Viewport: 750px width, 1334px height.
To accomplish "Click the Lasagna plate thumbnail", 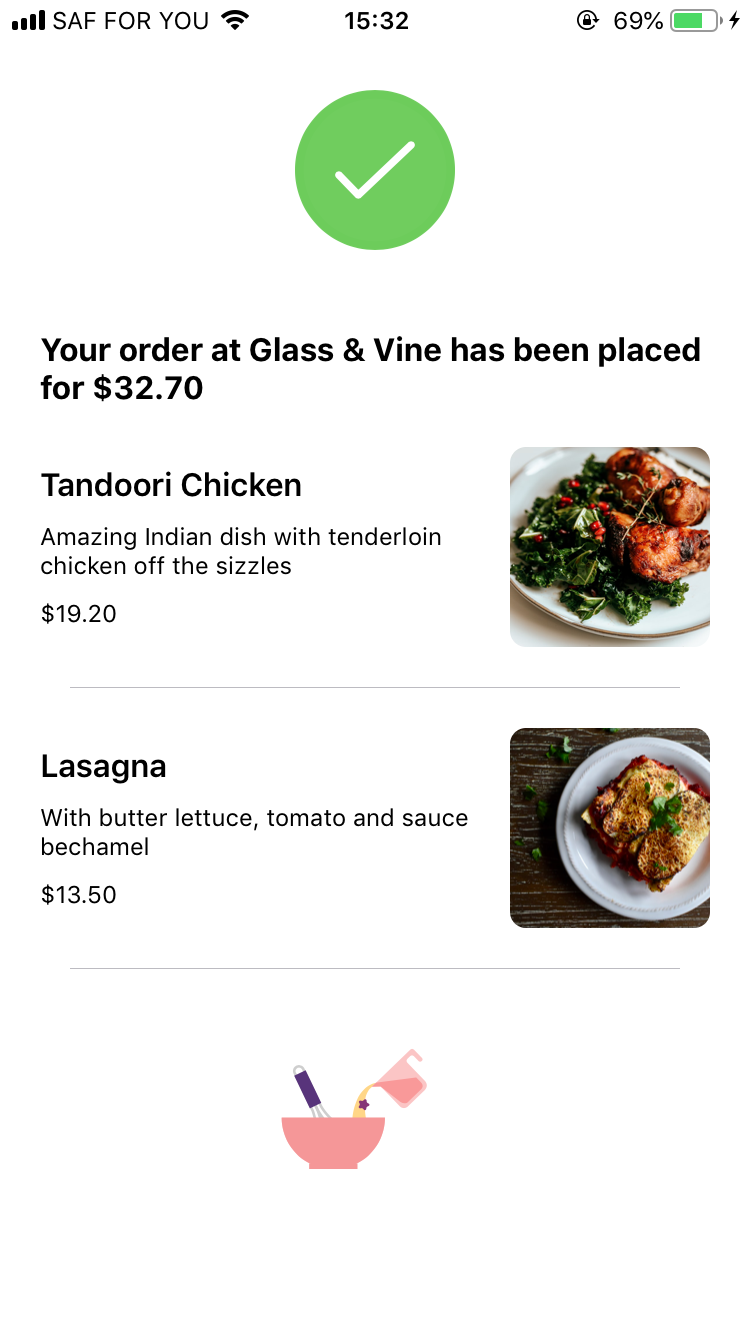I will click(x=610, y=827).
